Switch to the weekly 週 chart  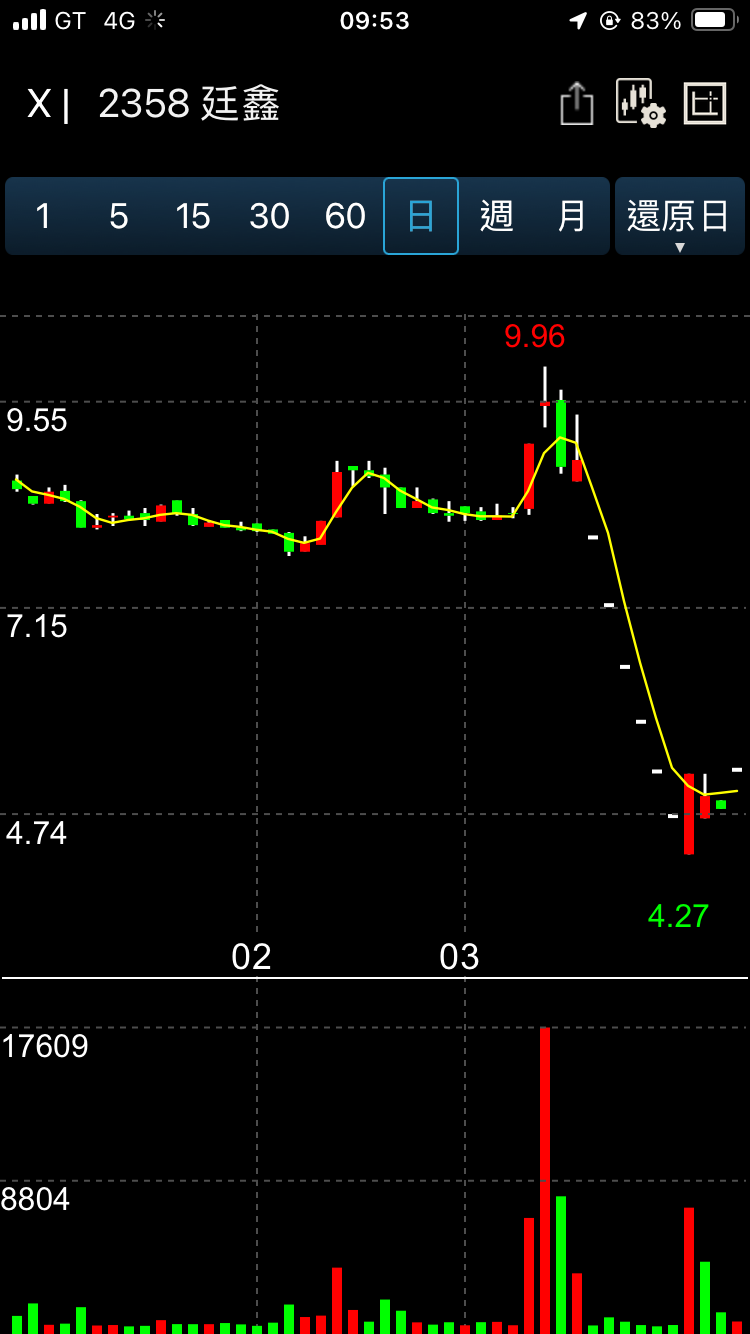(x=497, y=216)
